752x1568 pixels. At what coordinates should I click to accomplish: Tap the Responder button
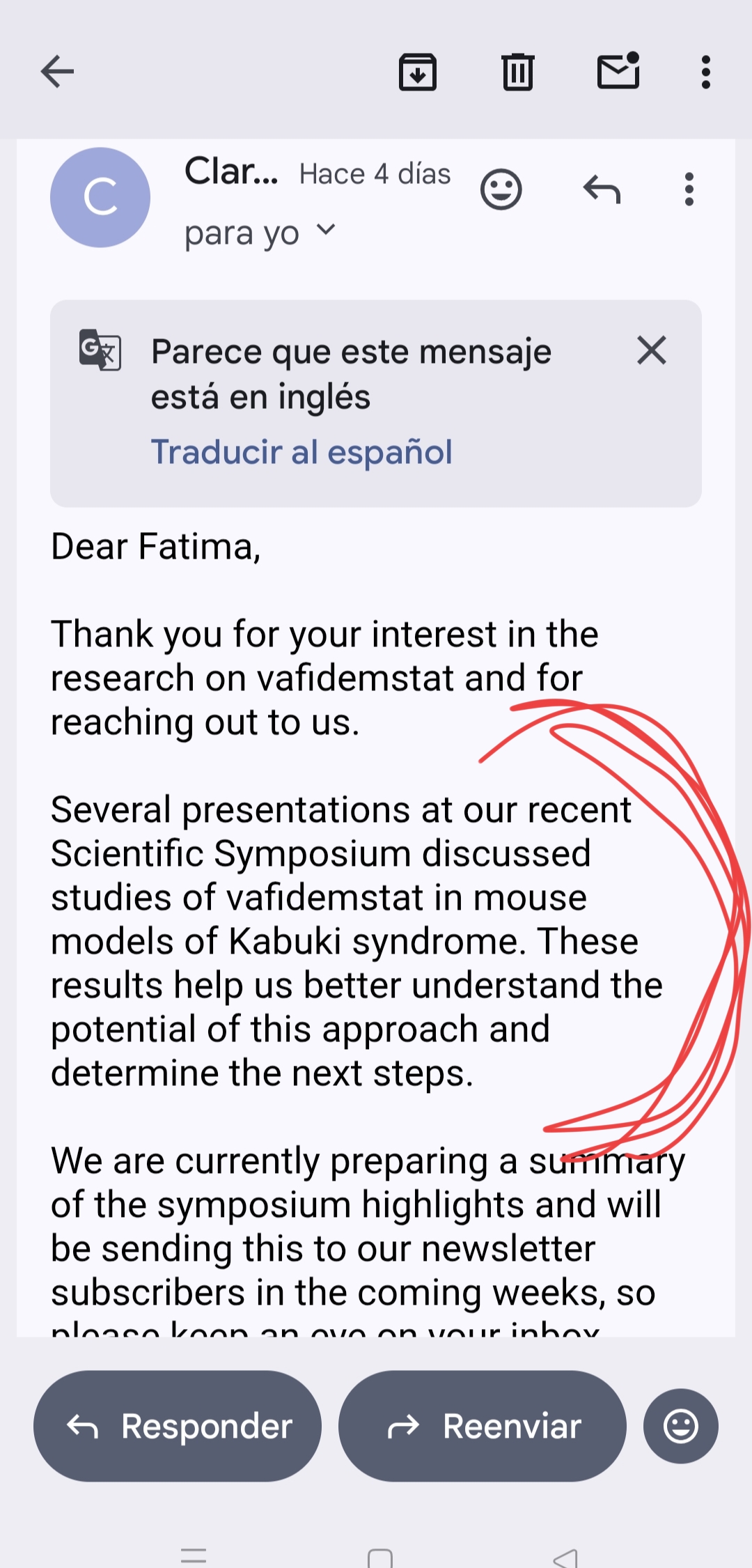point(178,1426)
